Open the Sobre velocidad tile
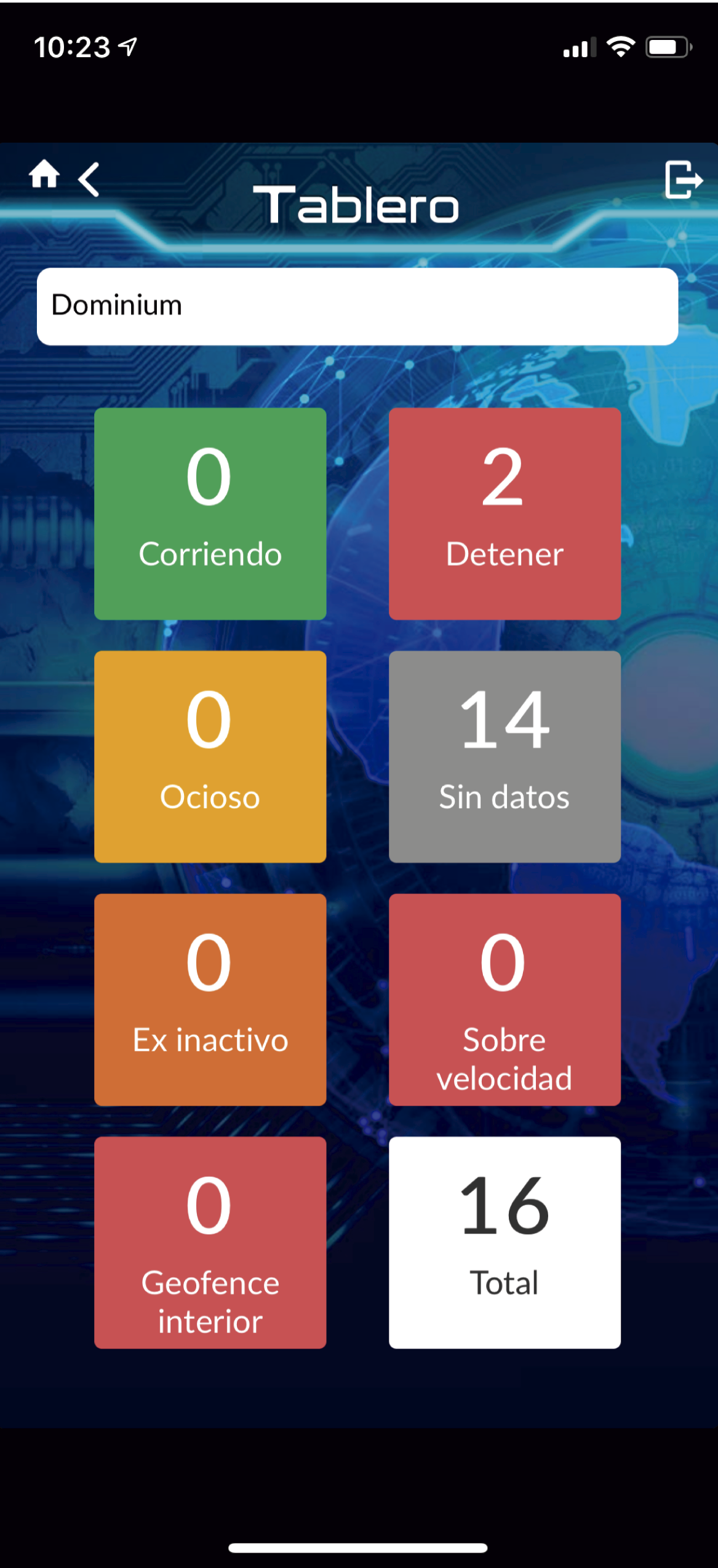This screenshot has width=718, height=1568. click(x=505, y=999)
